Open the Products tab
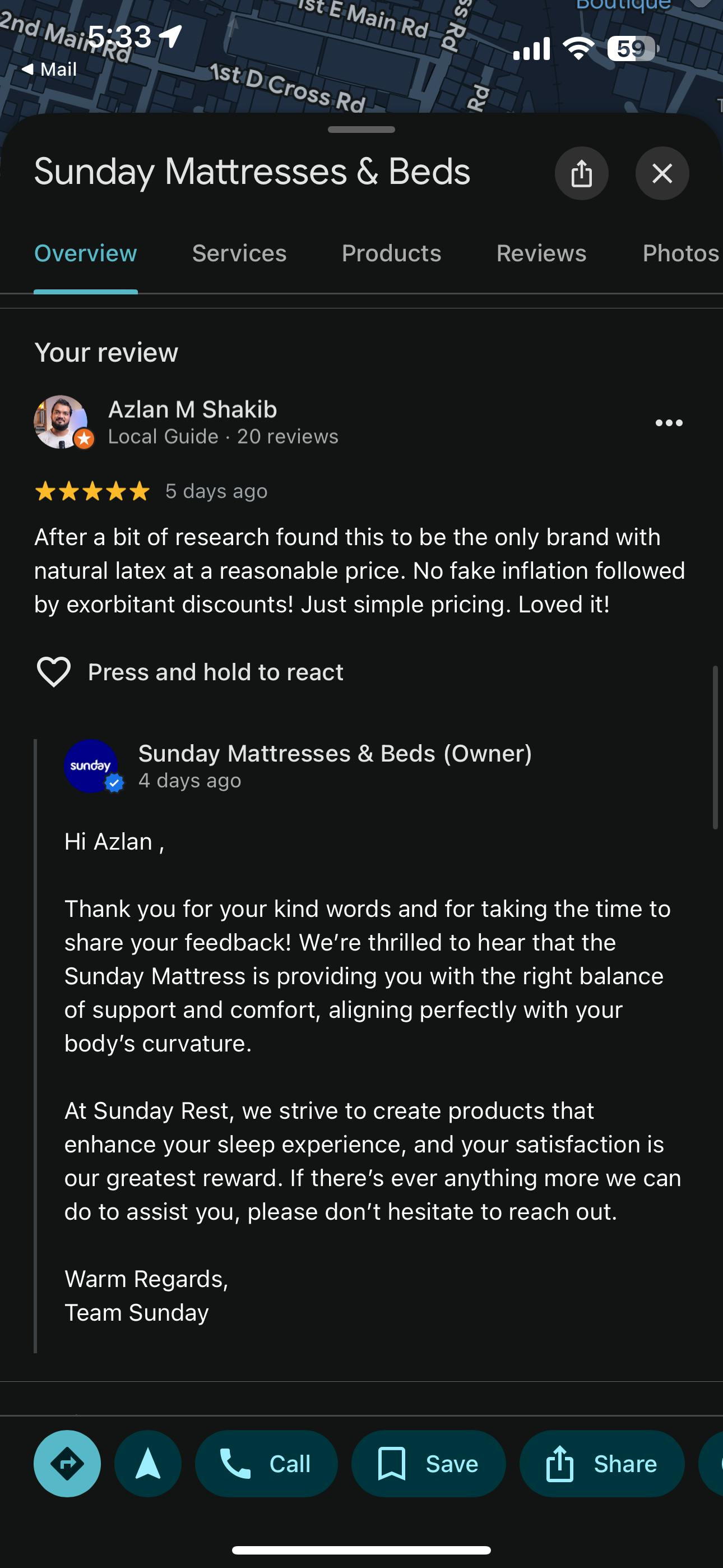The height and width of the screenshot is (1568, 723). (391, 253)
